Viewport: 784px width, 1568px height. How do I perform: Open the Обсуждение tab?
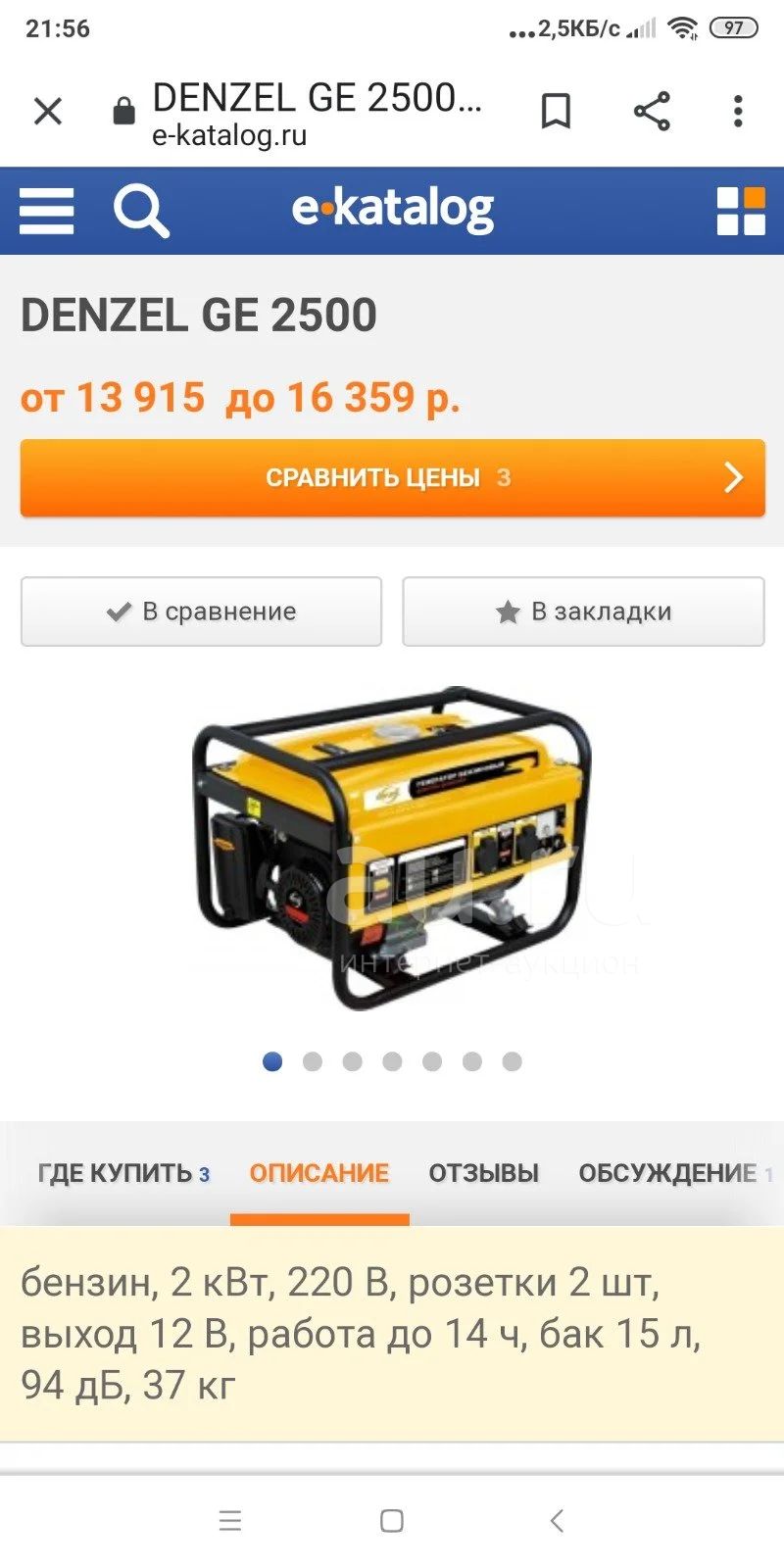[675, 1173]
